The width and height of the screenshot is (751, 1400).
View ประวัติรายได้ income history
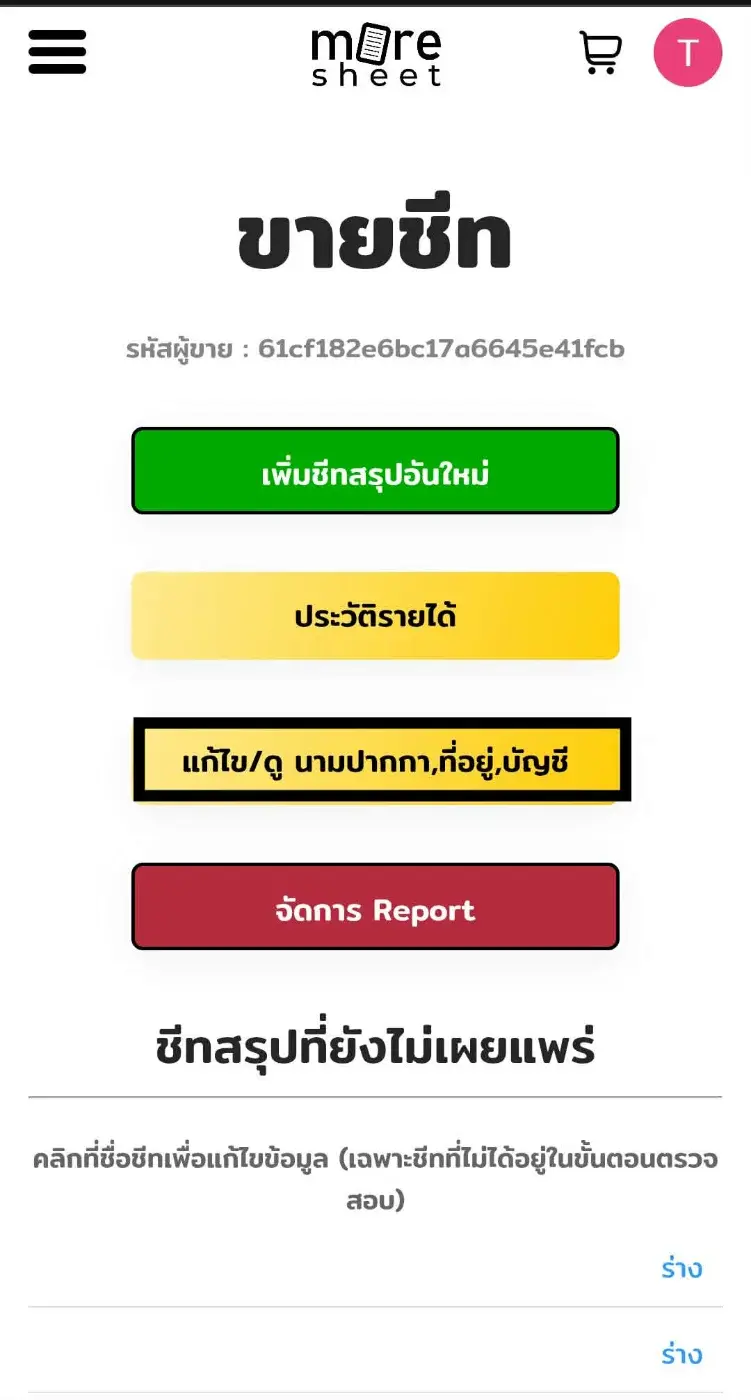[x=375, y=616]
